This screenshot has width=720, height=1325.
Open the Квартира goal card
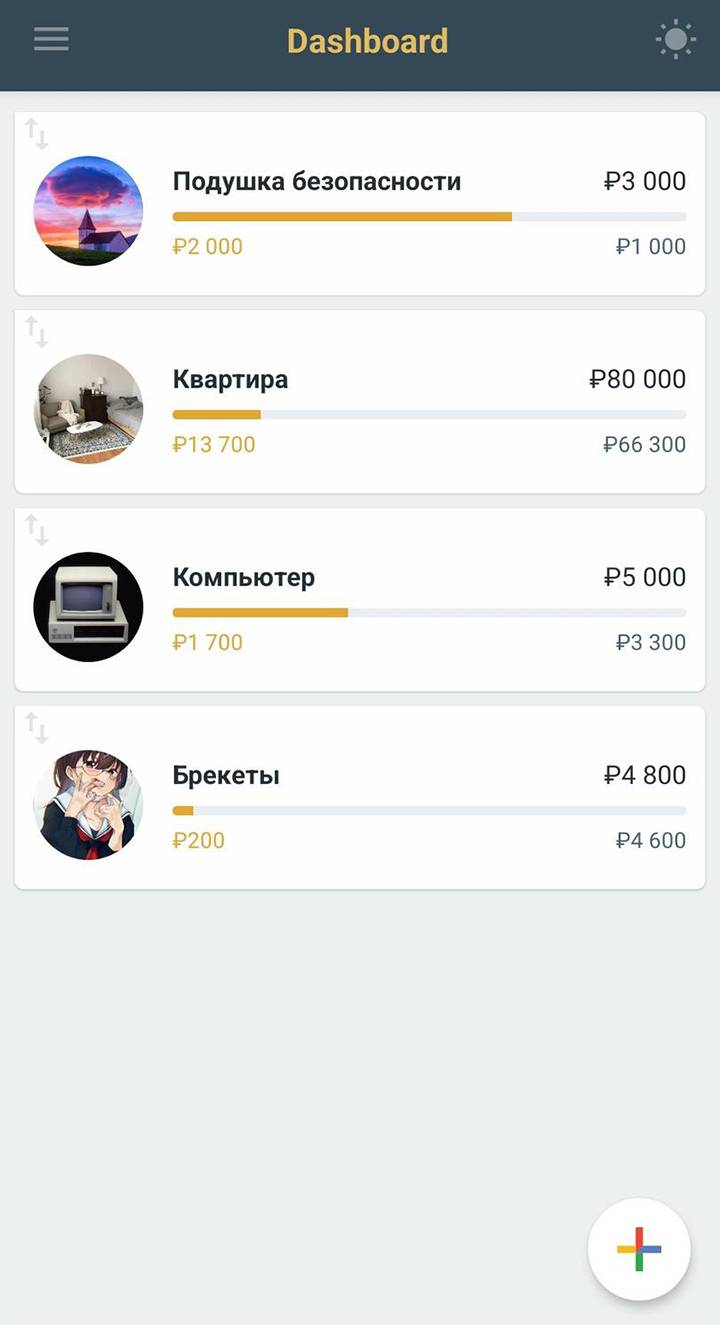(360, 401)
